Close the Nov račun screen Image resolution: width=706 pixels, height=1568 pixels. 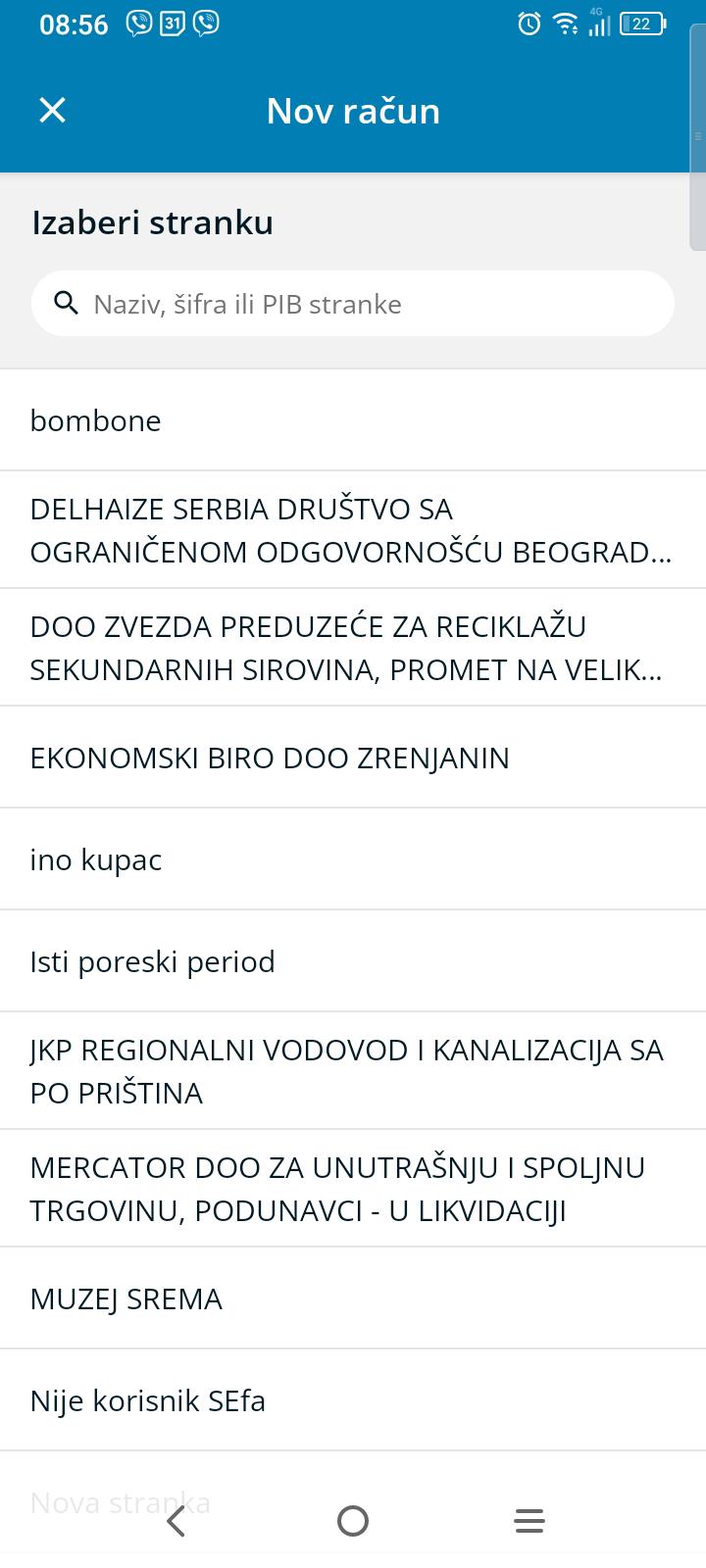coord(52,110)
